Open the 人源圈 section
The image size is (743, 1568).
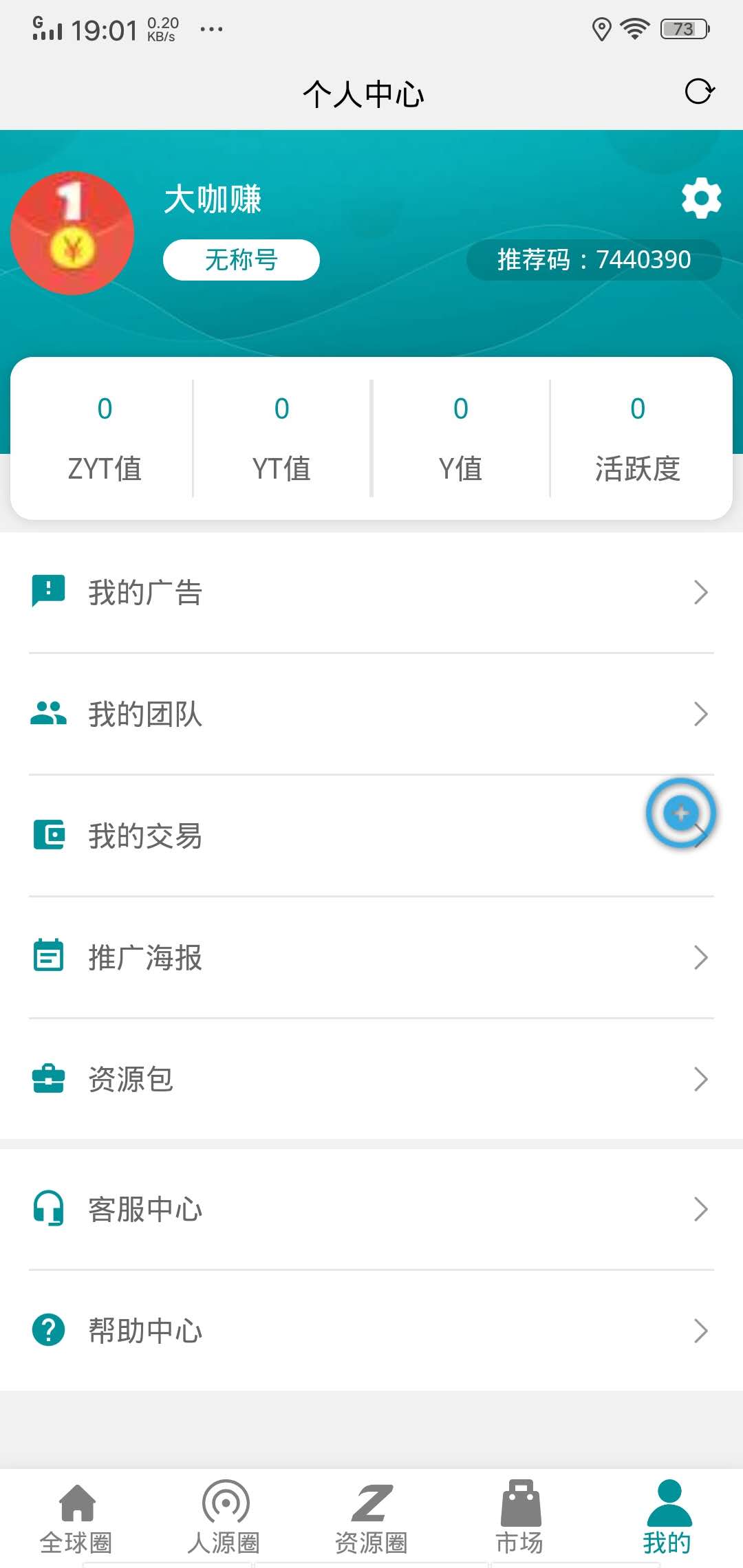224,1520
